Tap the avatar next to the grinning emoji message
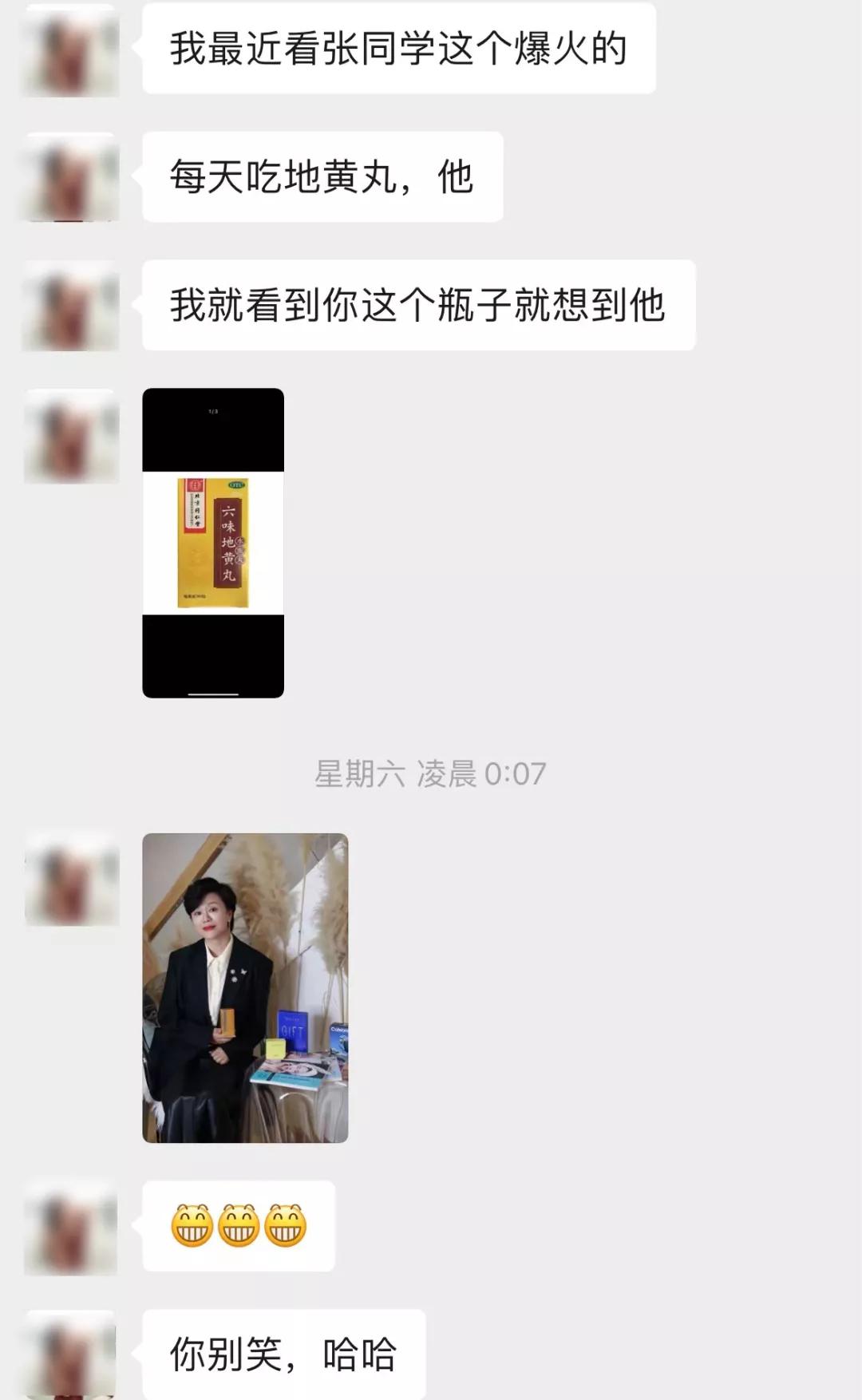Screen dimensions: 862x1400 71,1226
